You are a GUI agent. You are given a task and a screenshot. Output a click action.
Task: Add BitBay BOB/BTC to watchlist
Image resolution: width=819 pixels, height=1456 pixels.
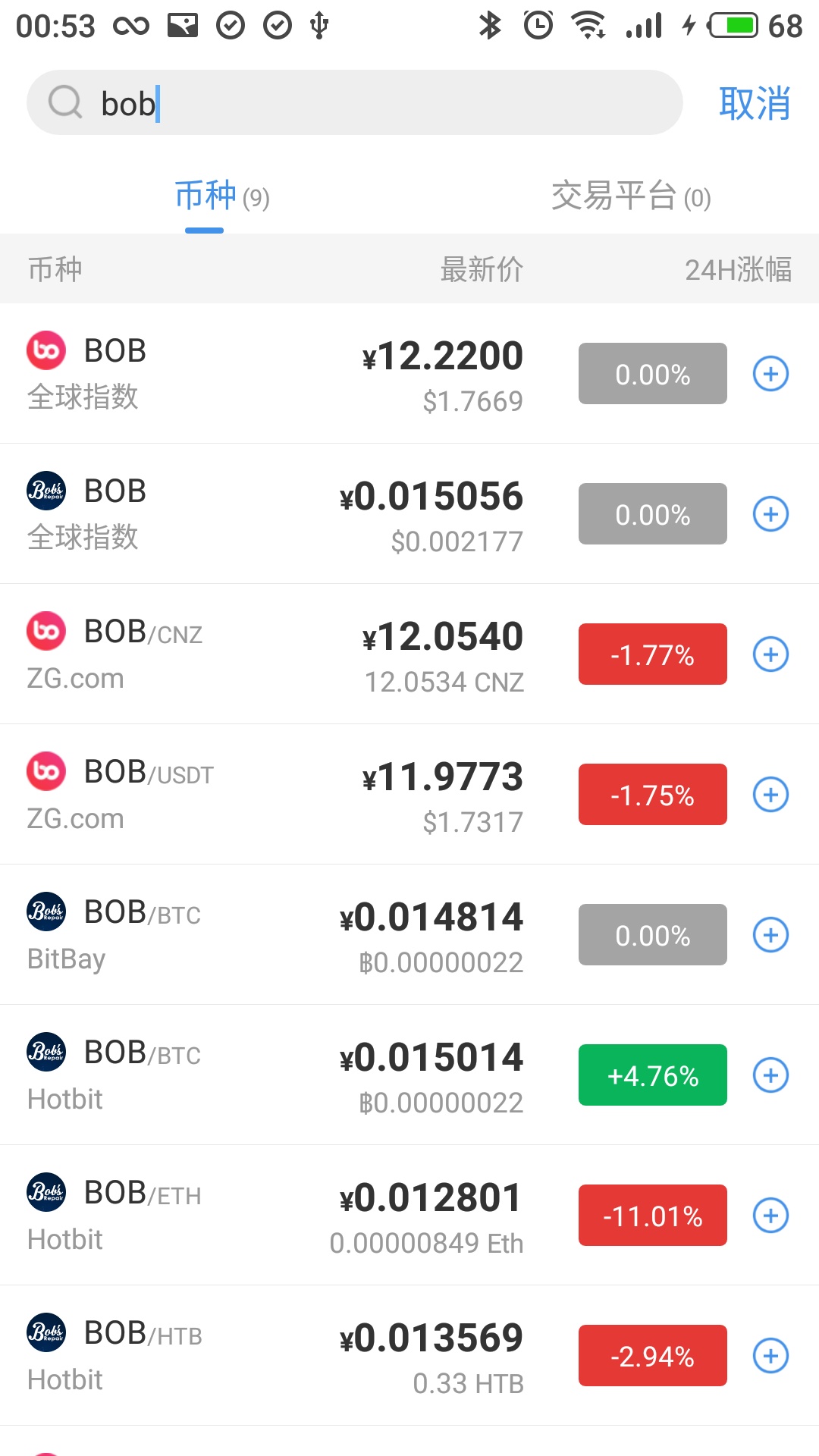point(770,935)
